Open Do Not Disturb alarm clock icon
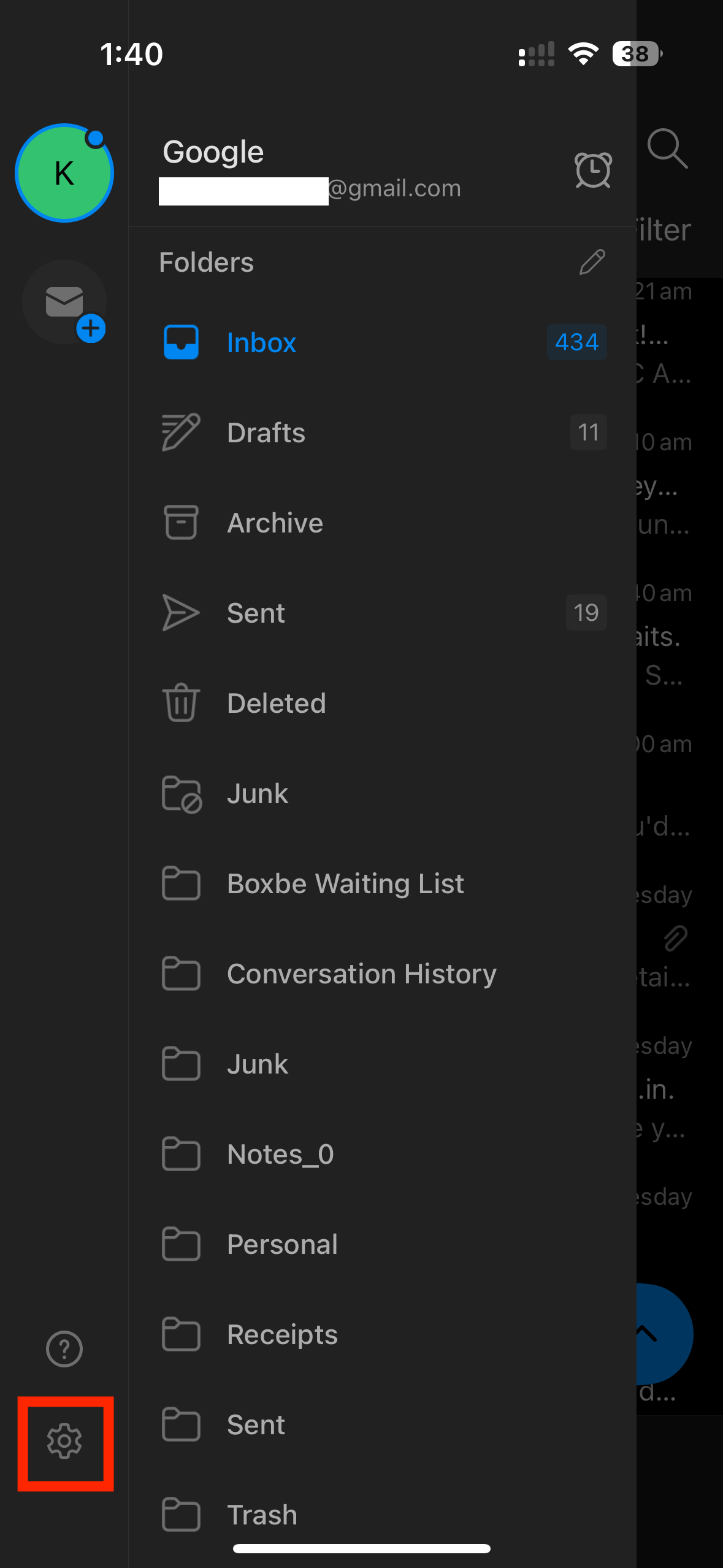Viewport: 723px width, 1568px height. point(593,170)
